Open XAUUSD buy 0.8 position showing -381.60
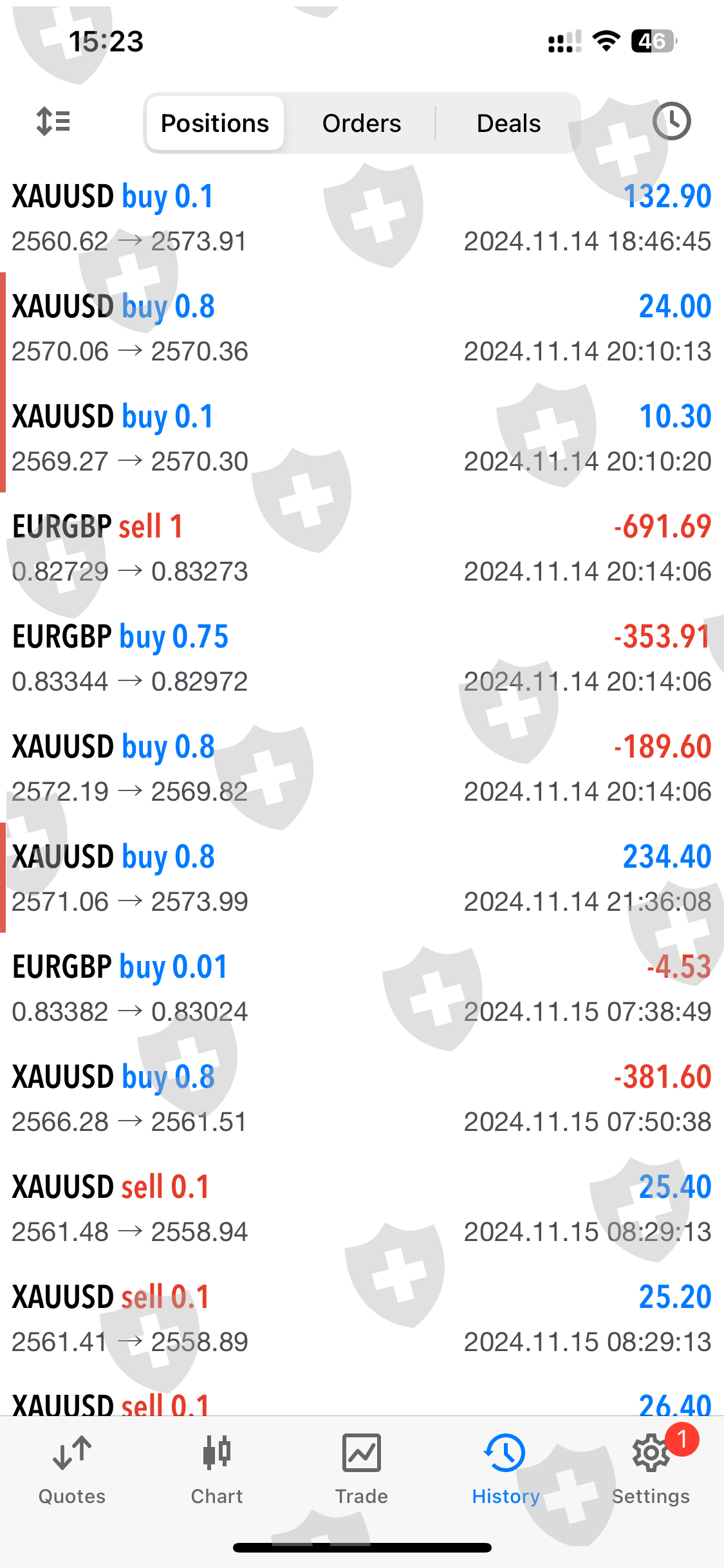This screenshot has width=724, height=1568. tap(362, 1099)
